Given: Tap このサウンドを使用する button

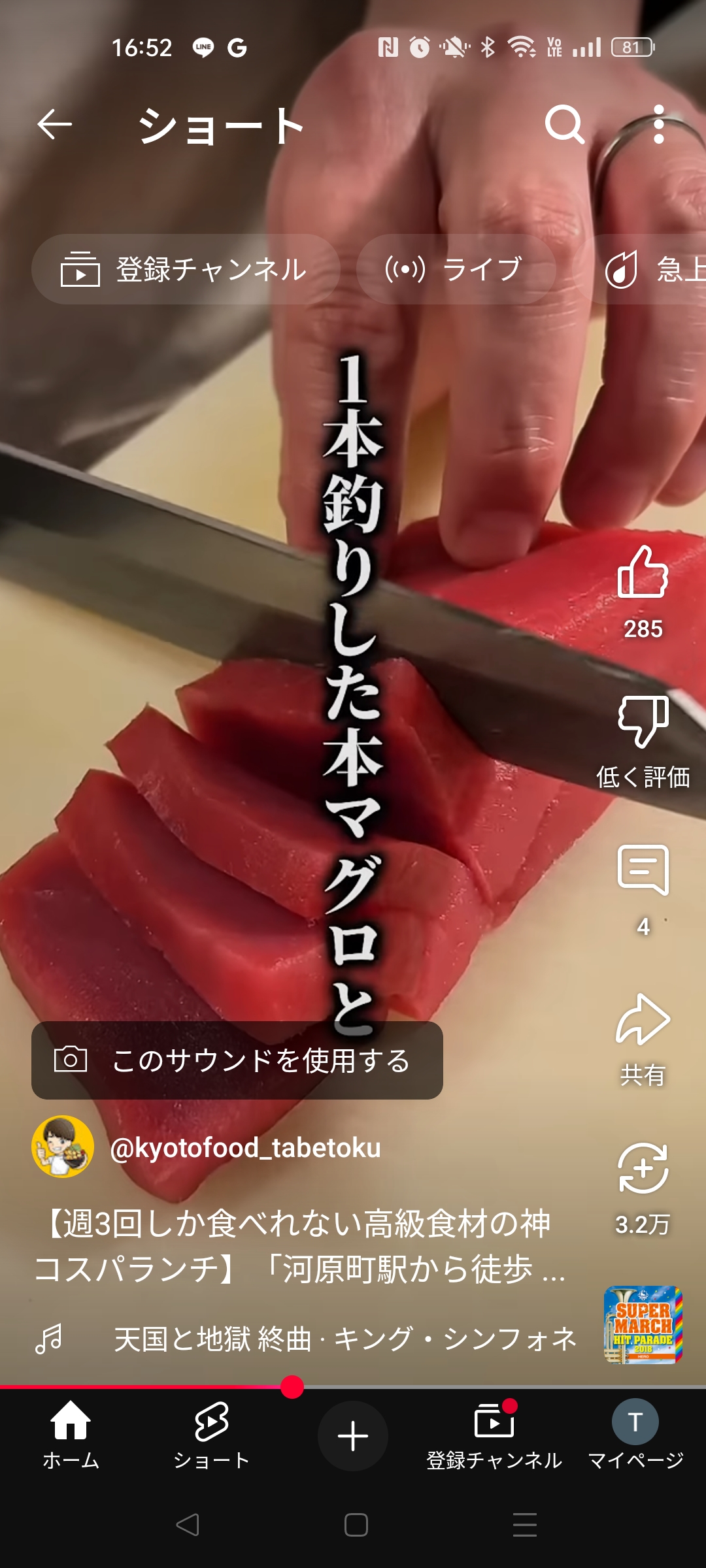Looking at the screenshot, I should (237, 1060).
